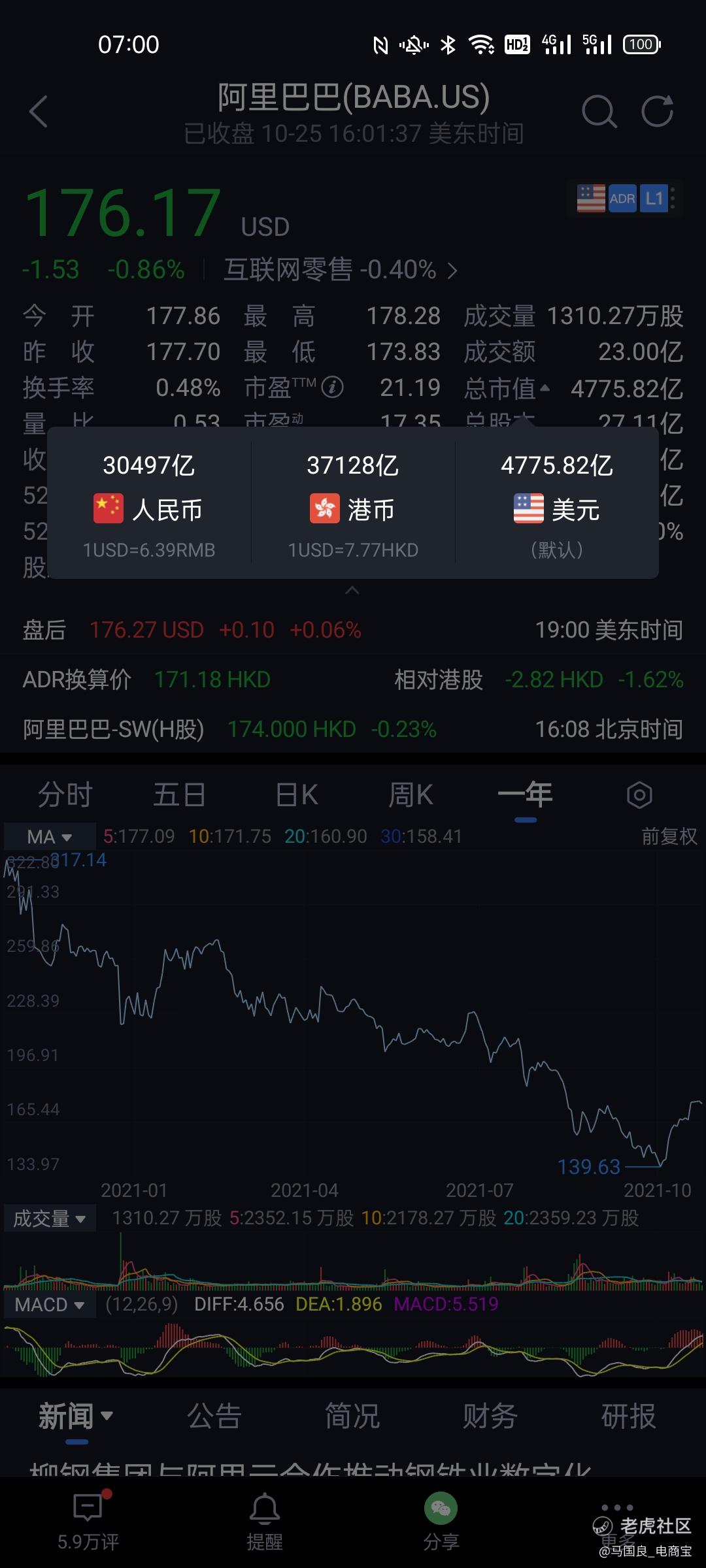
Task: Open the 互联网零售 sector link
Action: pyautogui.click(x=341, y=269)
